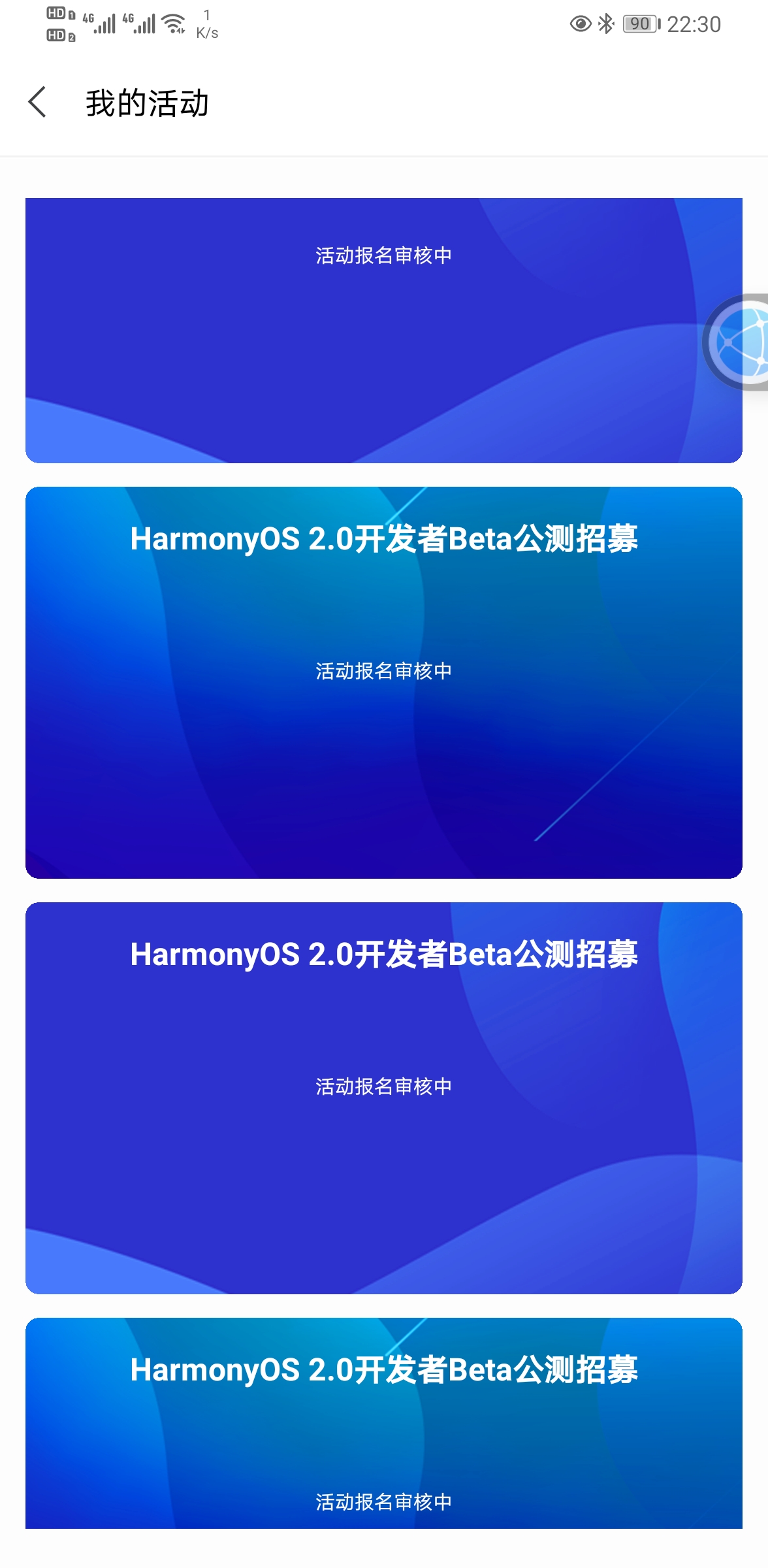The height and width of the screenshot is (1568, 768).
Task: Go back from 我的活动 page
Action: [38, 103]
